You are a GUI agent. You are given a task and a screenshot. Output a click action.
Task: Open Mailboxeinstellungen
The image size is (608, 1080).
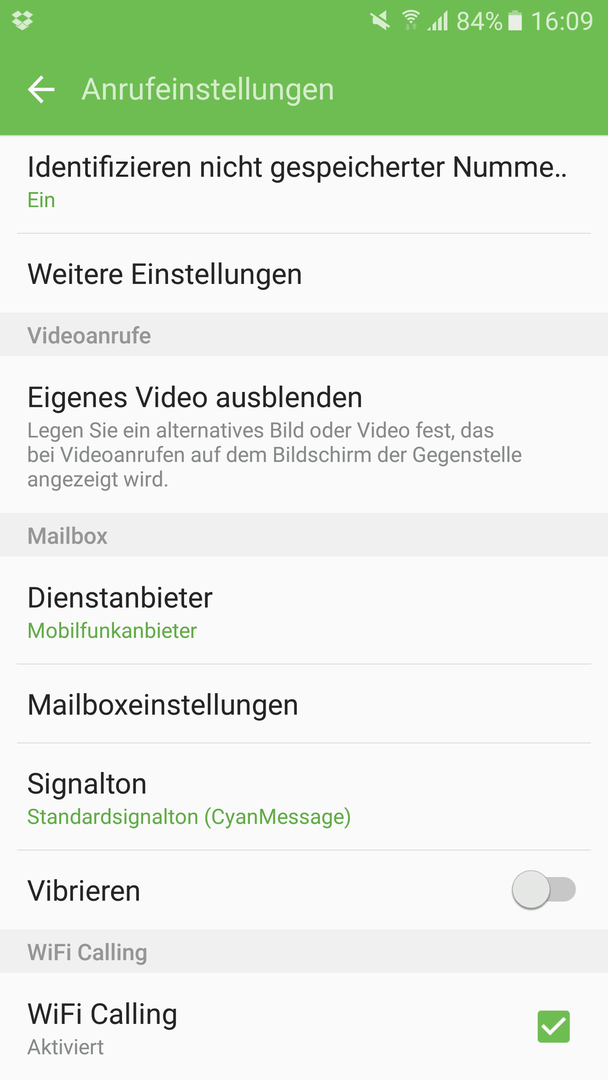tap(304, 704)
